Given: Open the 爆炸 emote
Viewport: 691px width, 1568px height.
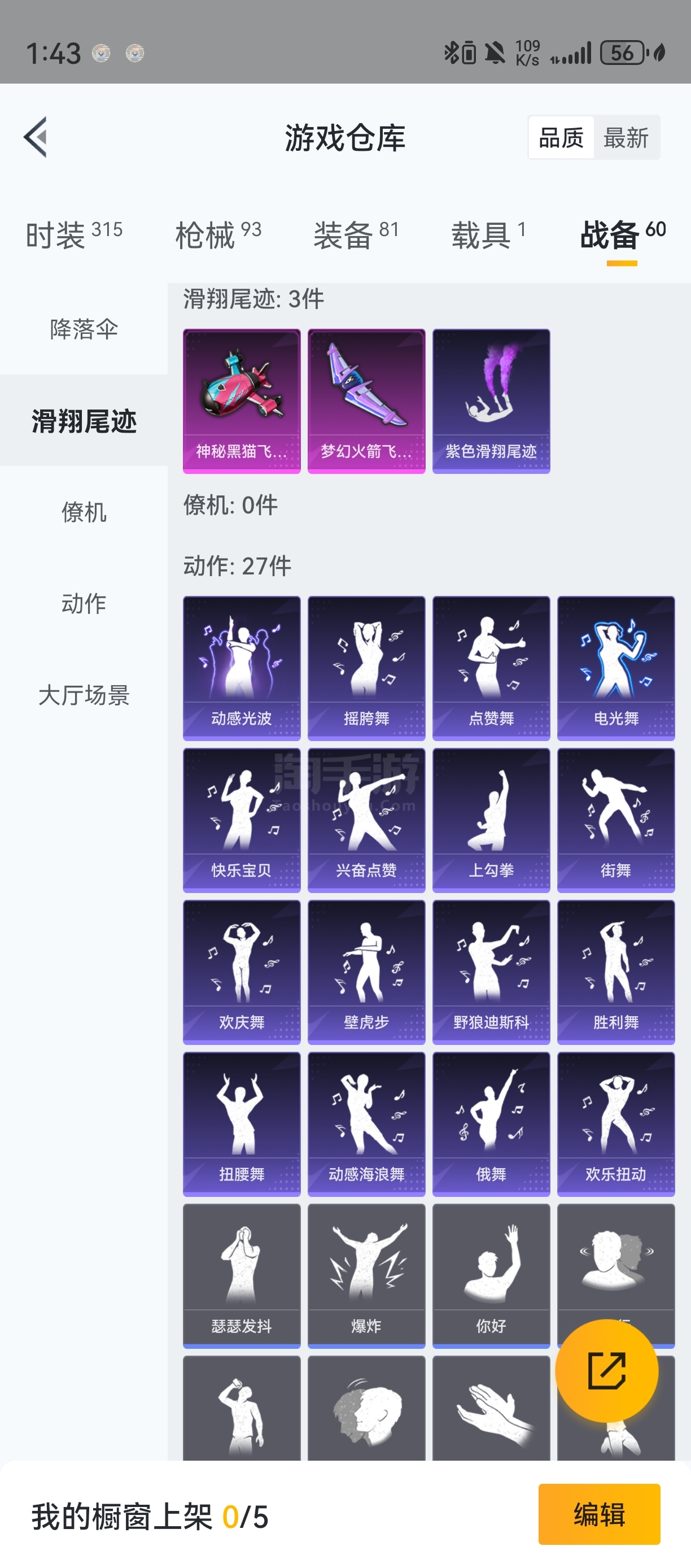Looking at the screenshot, I should coord(366,1276).
